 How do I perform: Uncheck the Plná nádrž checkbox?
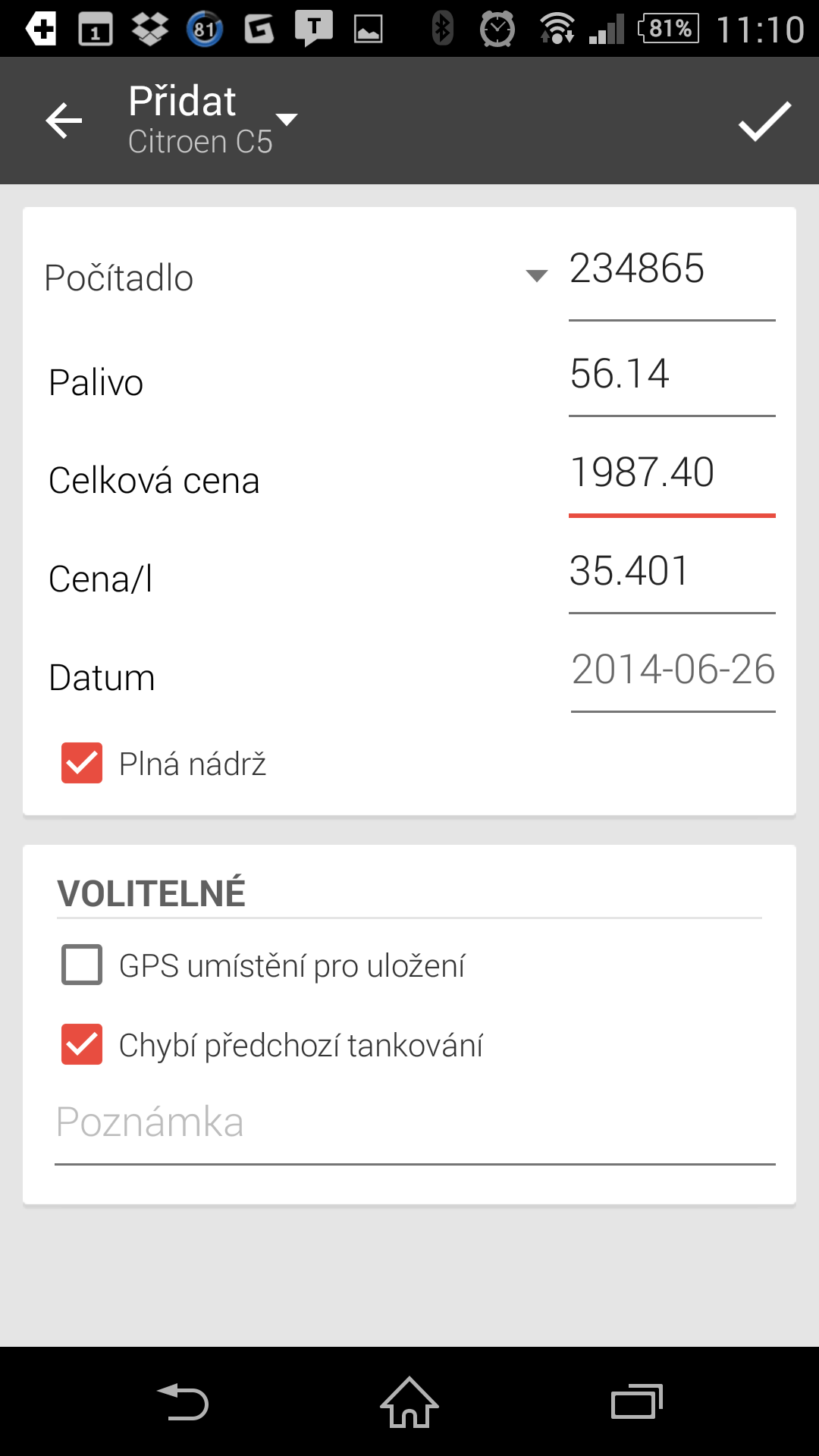tap(82, 763)
